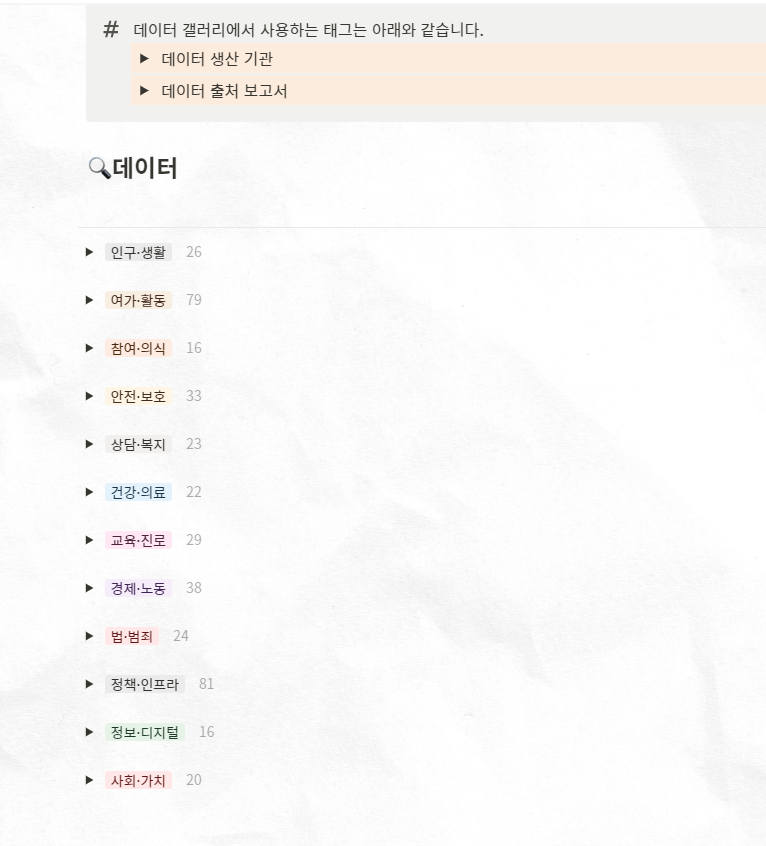Expand the 법·범죄 group

click(x=90, y=636)
